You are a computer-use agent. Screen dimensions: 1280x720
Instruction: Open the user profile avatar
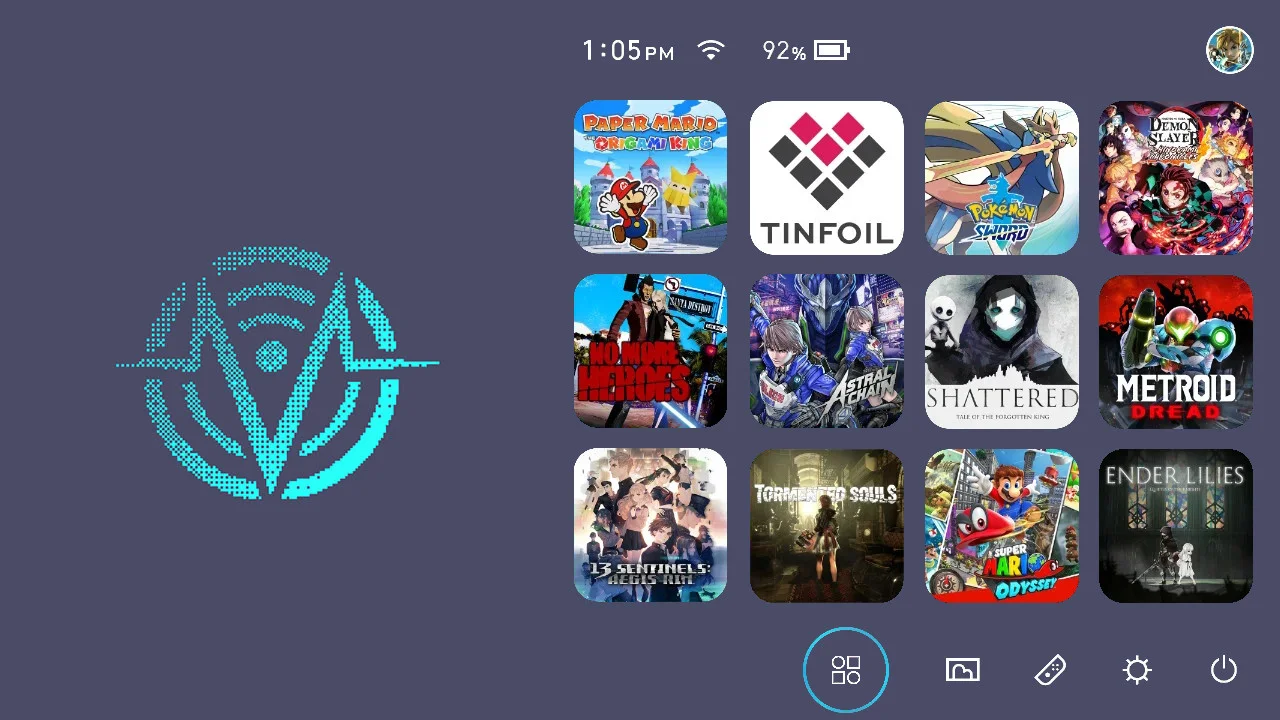coord(1229,50)
